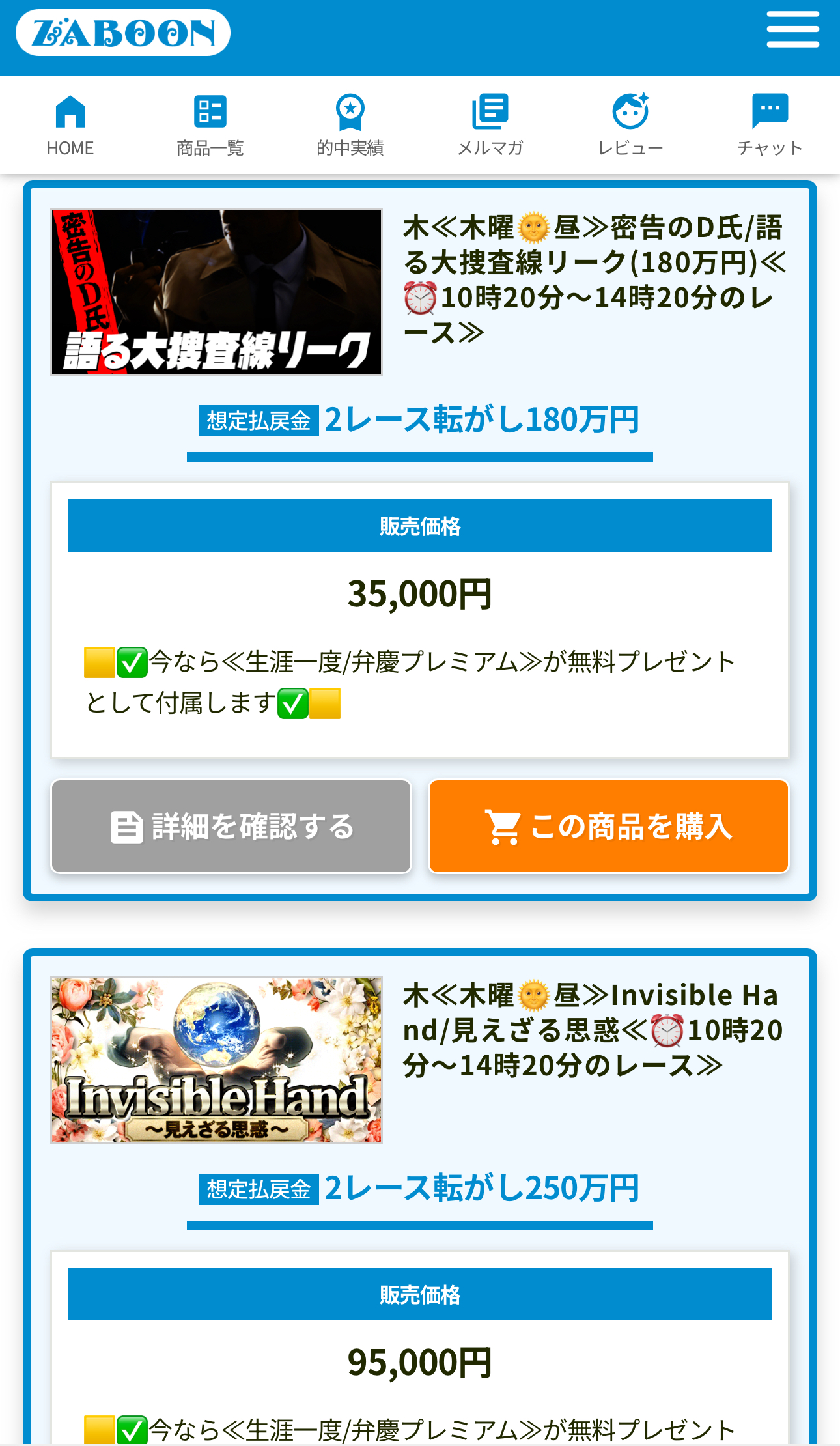Open the 商品一覧 product list tab

(x=210, y=126)
